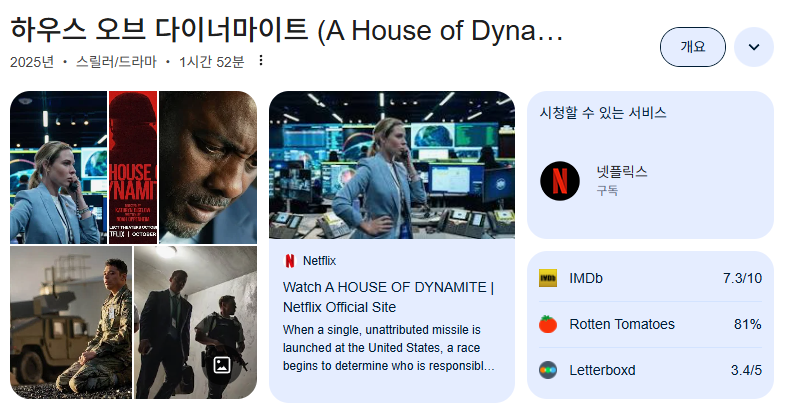Image resolution: width=786 pixels, height=405 pixels.
Task: Tap the images icon on the collage
Action: pos(222,365)
